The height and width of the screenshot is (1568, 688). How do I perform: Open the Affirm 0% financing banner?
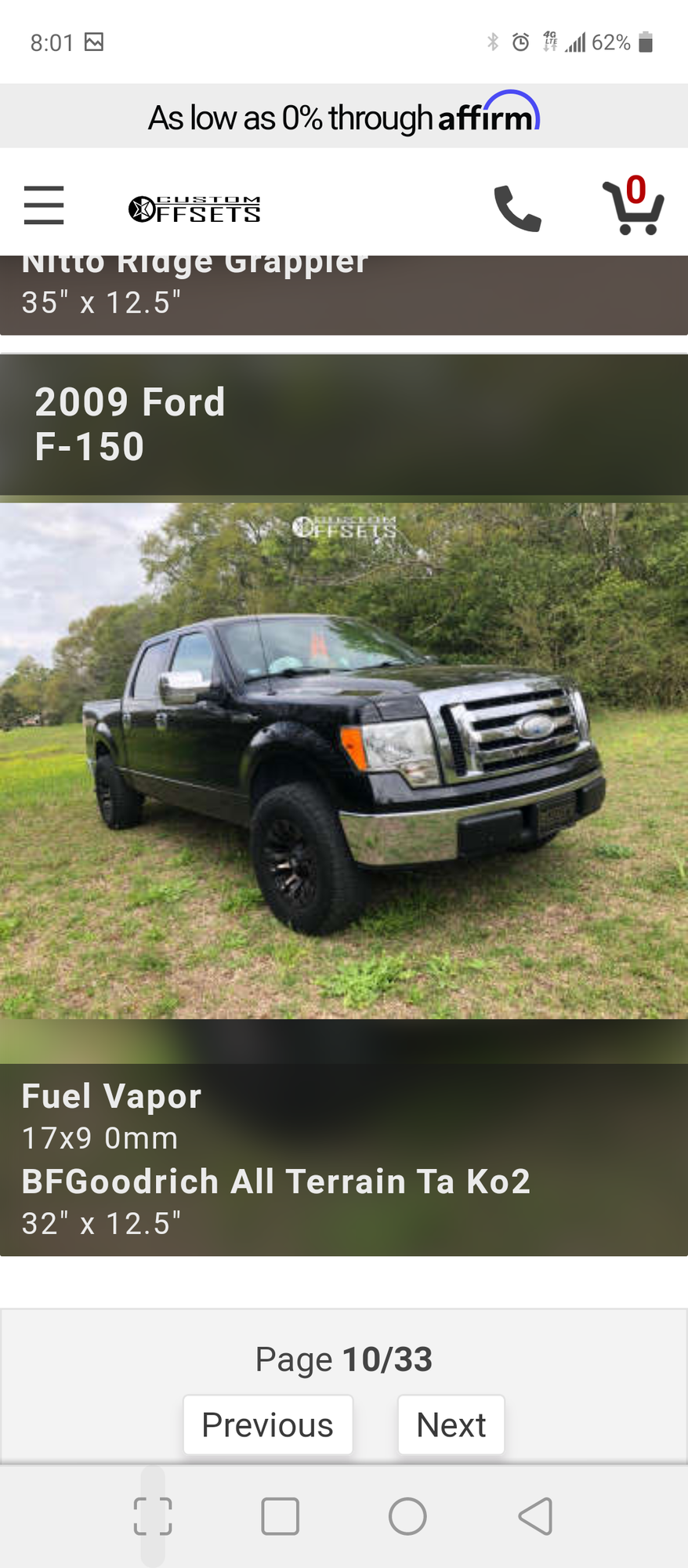tap(344, 115)
